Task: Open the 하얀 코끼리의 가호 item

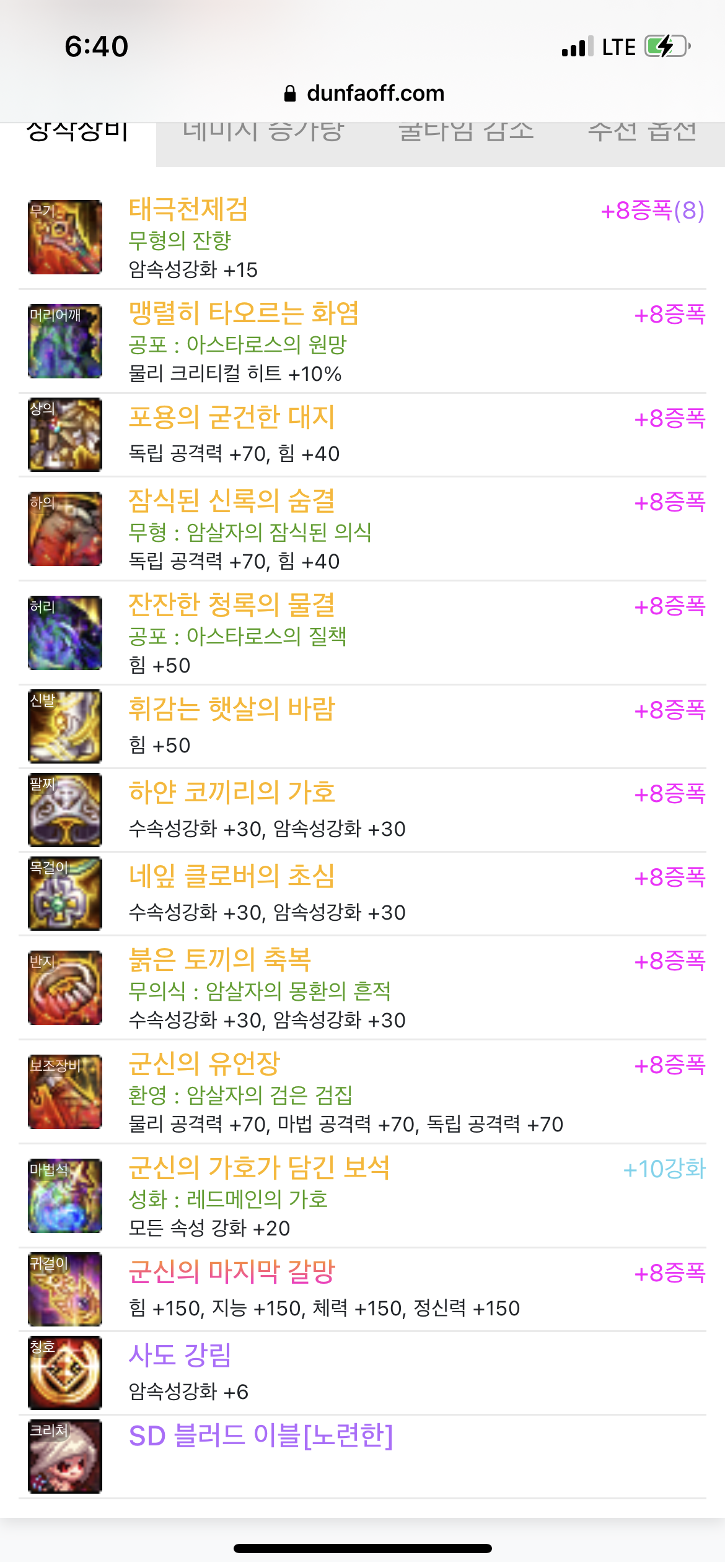Action: (362, 810)
